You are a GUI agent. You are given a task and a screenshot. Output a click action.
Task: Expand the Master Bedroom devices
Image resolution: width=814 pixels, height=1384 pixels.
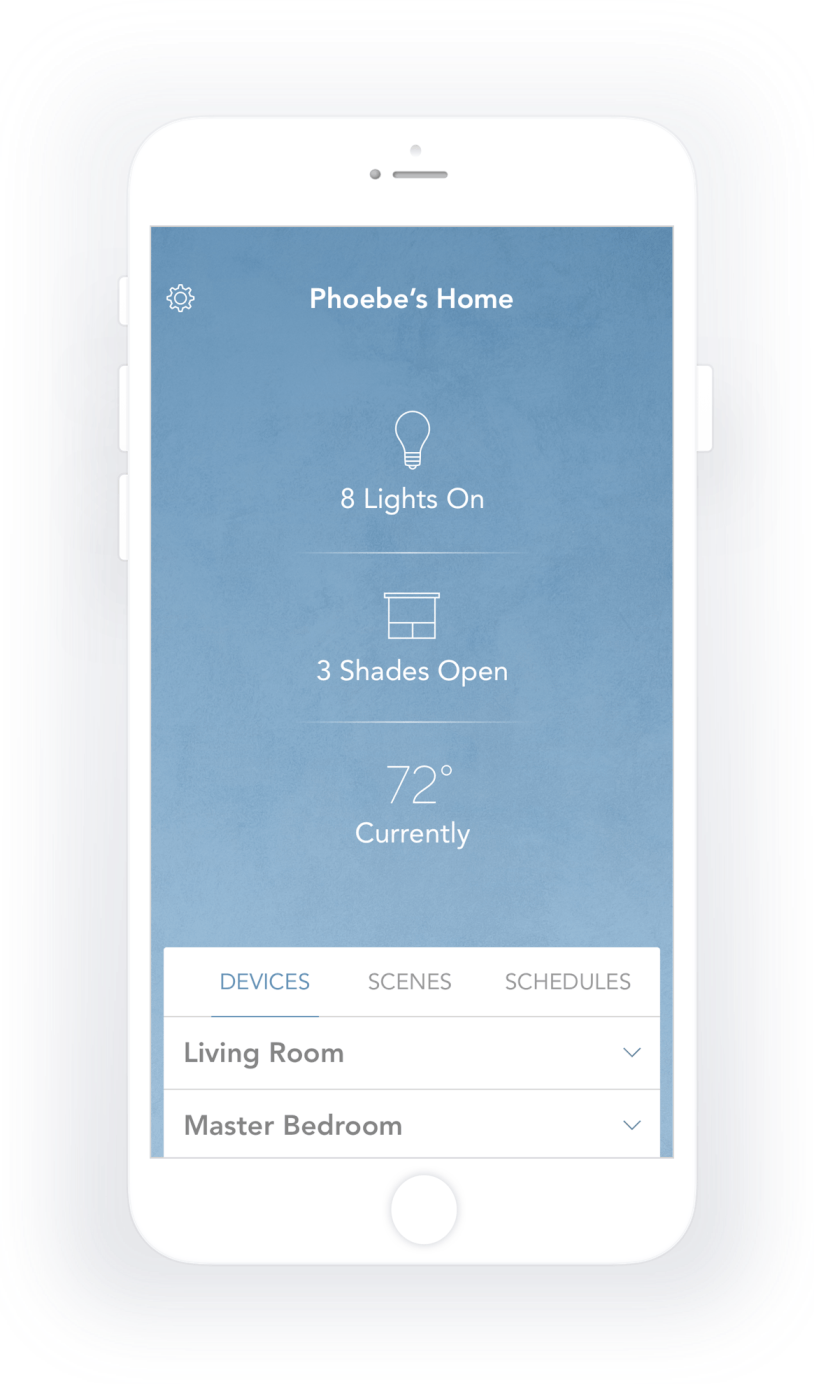[630, 1125]
